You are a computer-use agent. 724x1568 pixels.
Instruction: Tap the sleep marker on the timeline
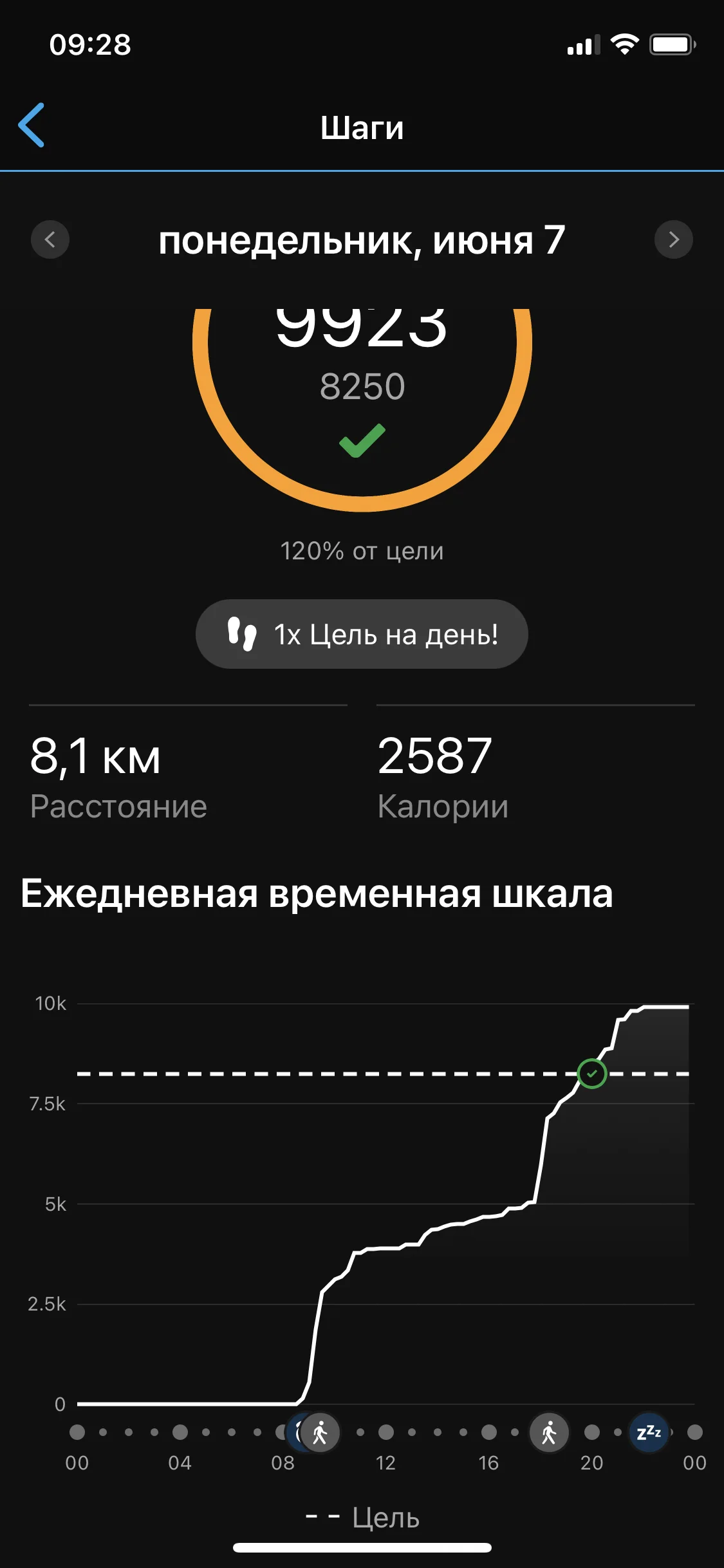click(x=649, y=1433)
